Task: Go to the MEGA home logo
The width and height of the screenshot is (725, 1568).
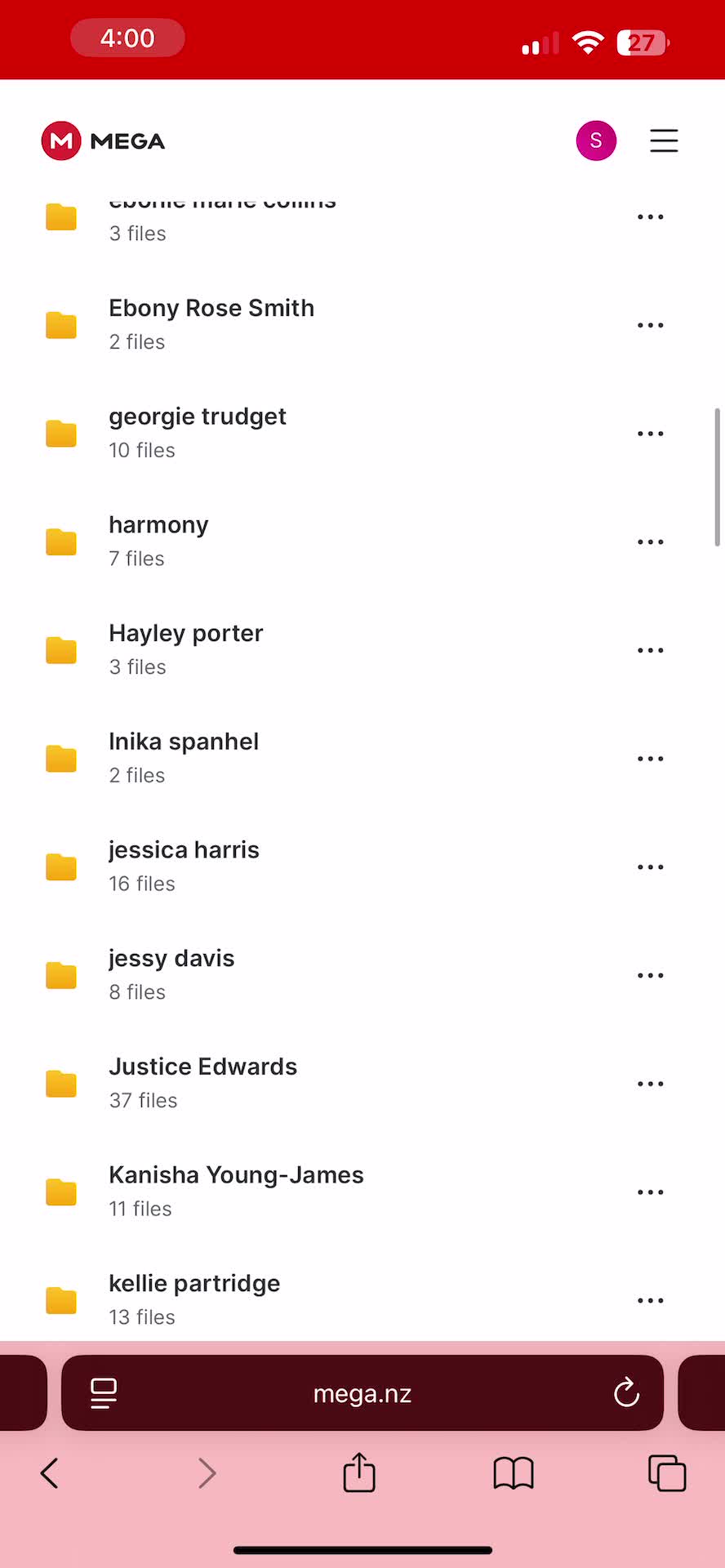Action: click(x=103, y=140)
